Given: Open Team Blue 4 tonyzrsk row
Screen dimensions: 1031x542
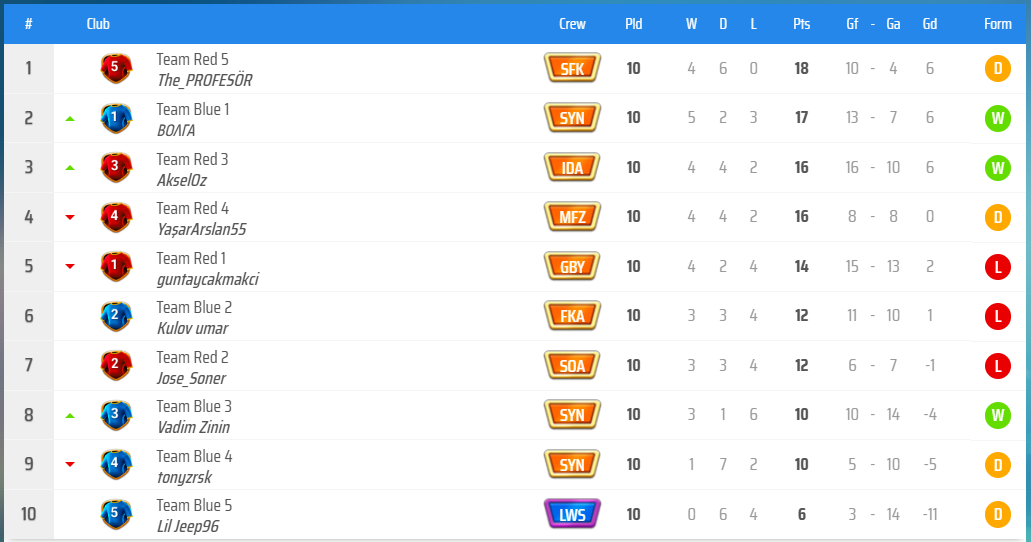Looking at the screenshot, I should pos(194,466).
